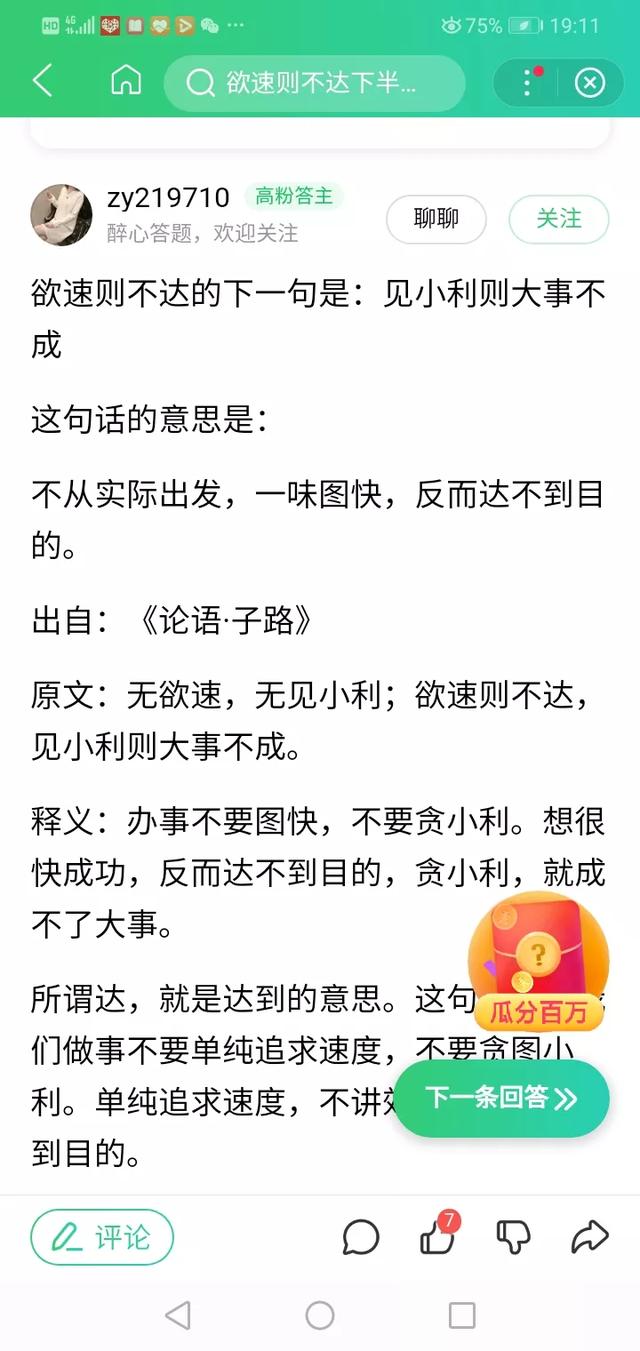Open the three-dot overflow menu
Viewport: 640px width, 1351px height.
pyautogui.click(x=528, y=83)
